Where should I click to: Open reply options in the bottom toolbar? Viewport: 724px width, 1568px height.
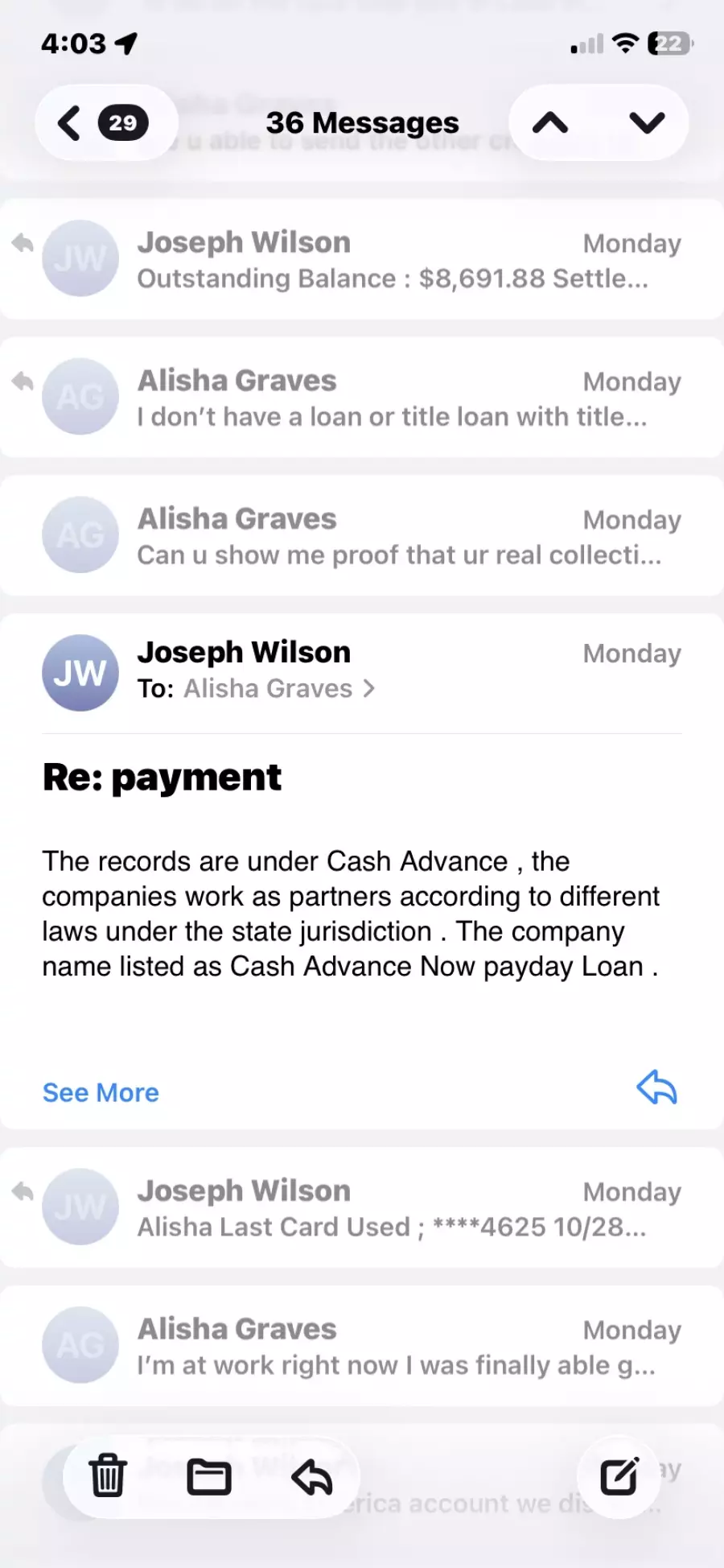312,1476
